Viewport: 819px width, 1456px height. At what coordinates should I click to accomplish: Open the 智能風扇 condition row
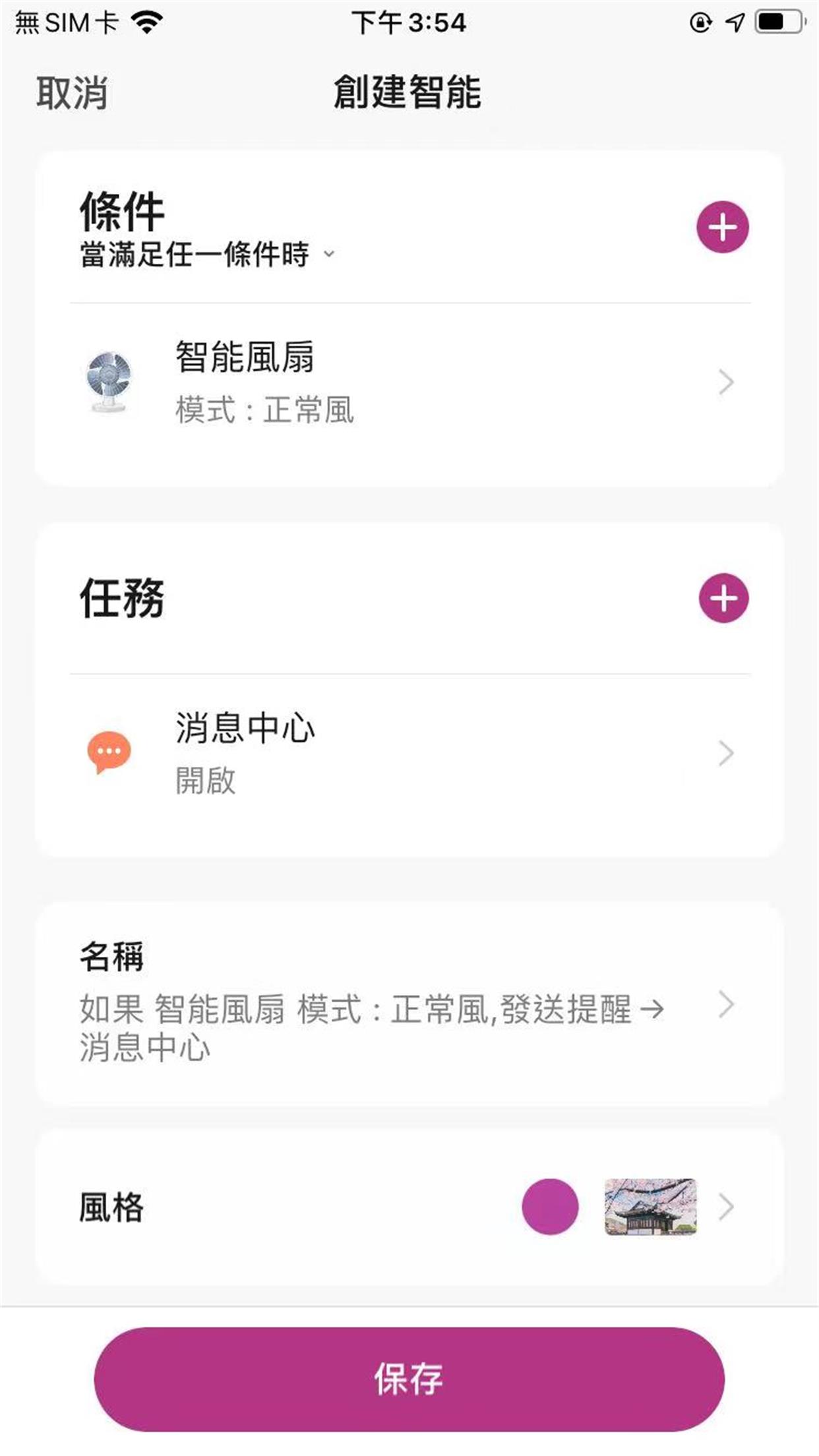point(409,382)
